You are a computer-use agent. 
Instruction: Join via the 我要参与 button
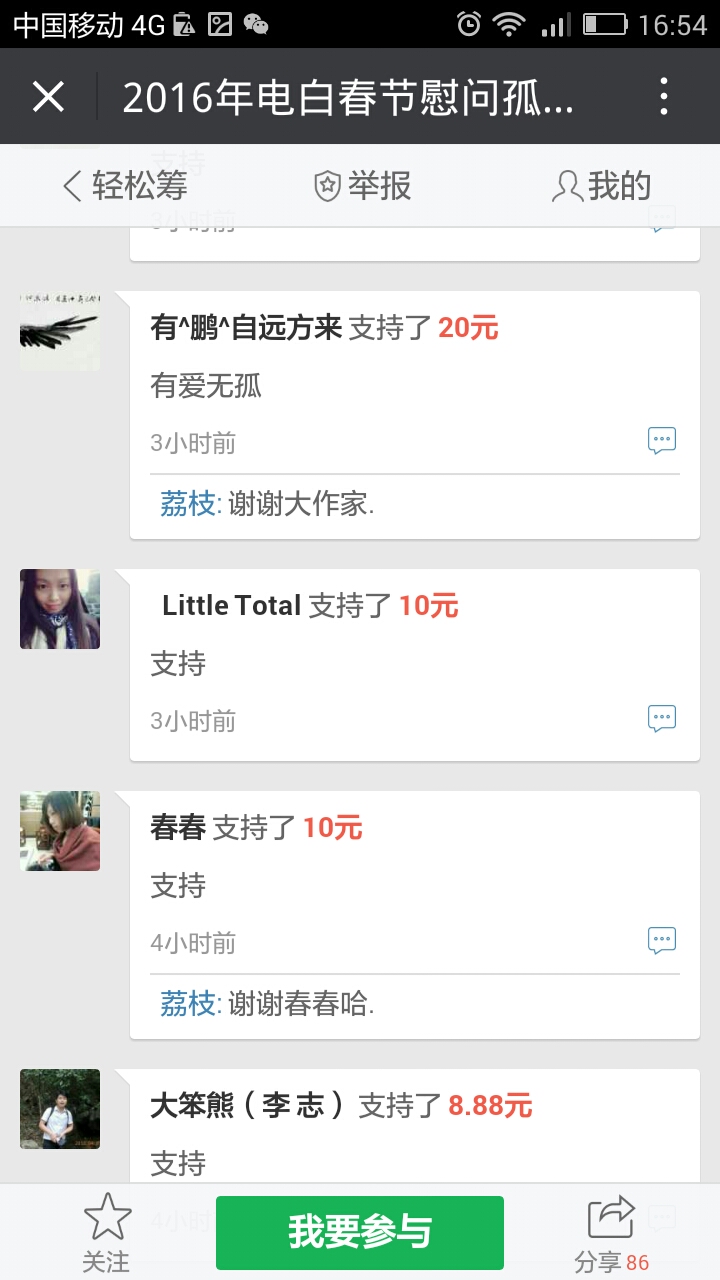[360, 1232]
